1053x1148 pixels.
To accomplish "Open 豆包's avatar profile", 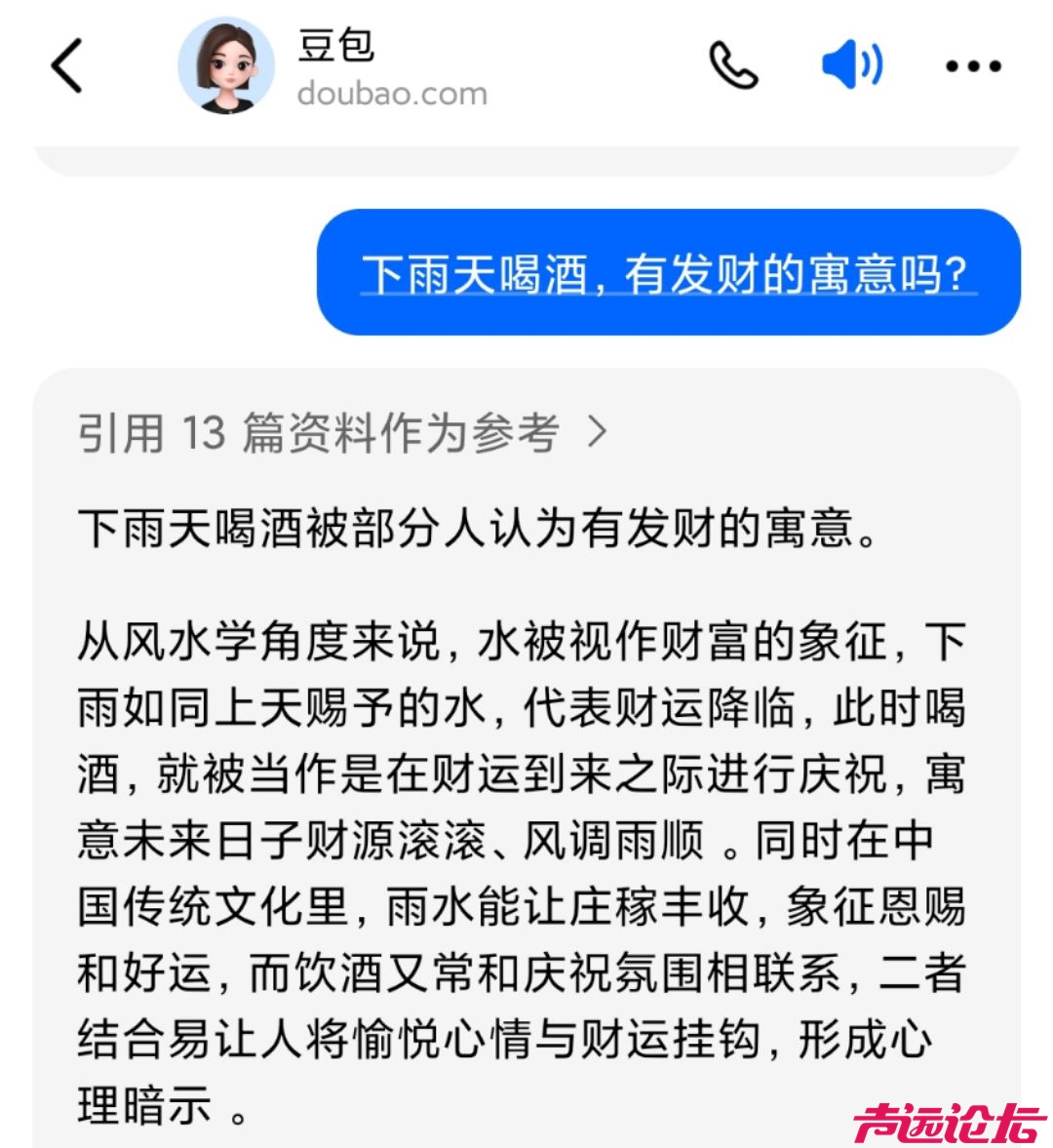I will click(226, 65).
